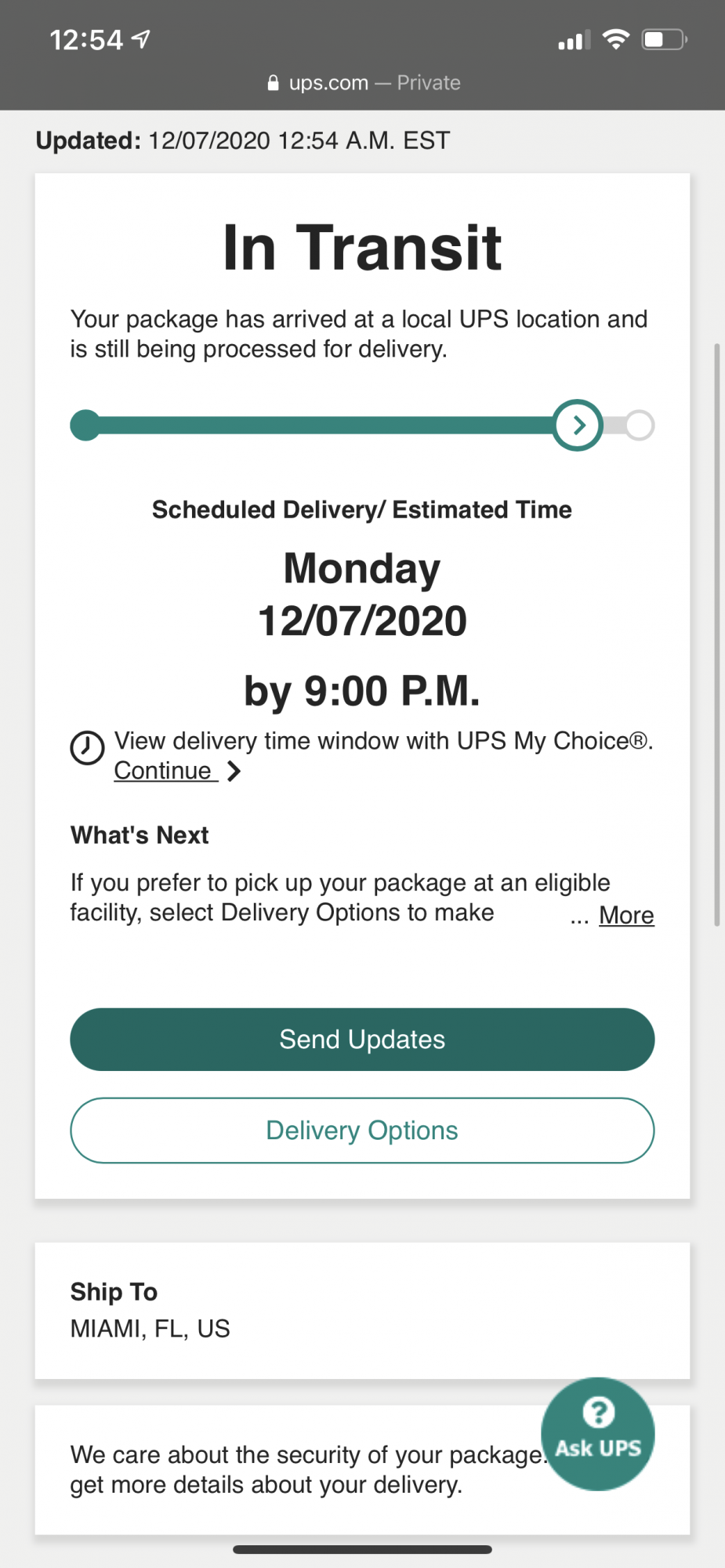
Task: Open Delivery Options
Action: tap(362, 1131)
